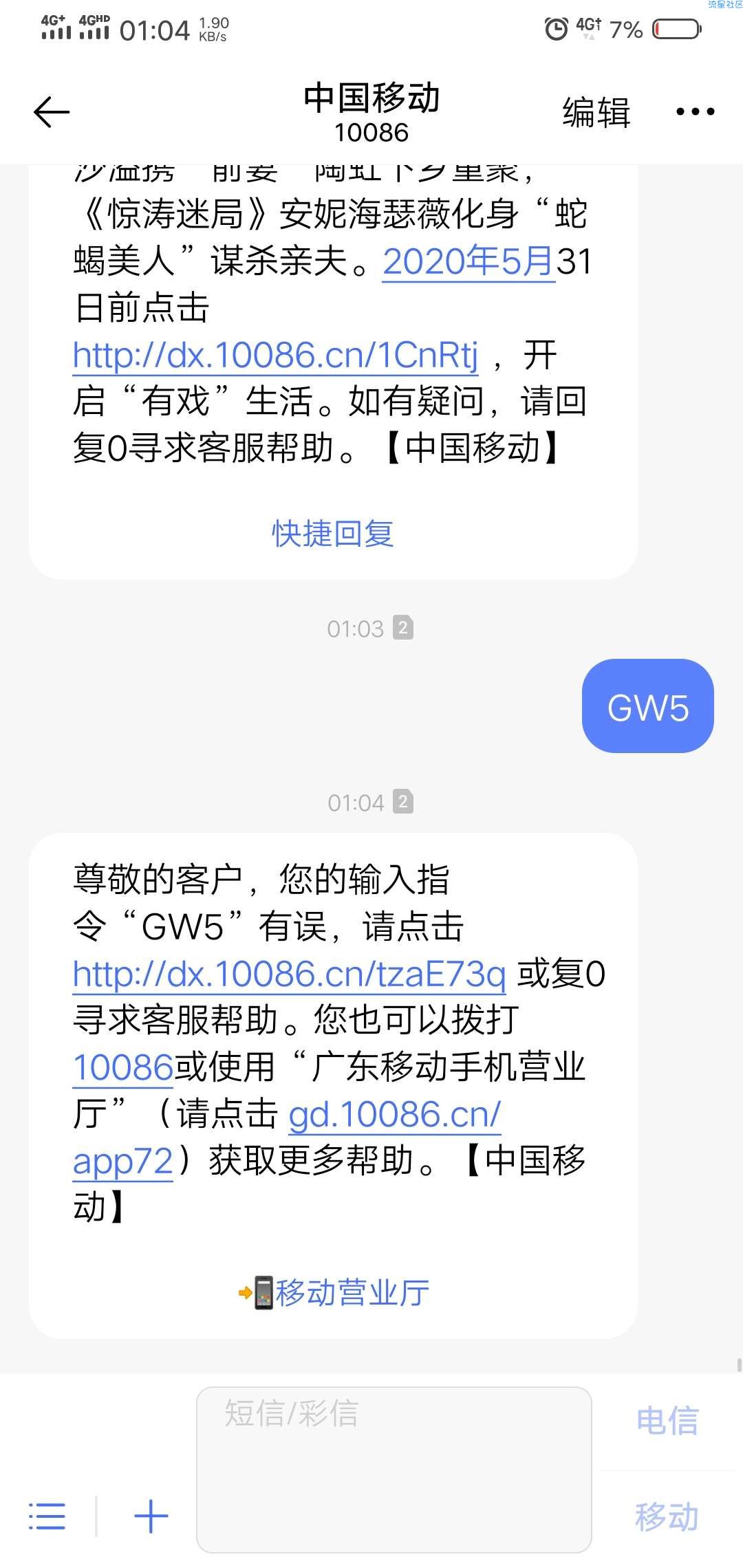Go back using the arrow icon

point(52,112)
